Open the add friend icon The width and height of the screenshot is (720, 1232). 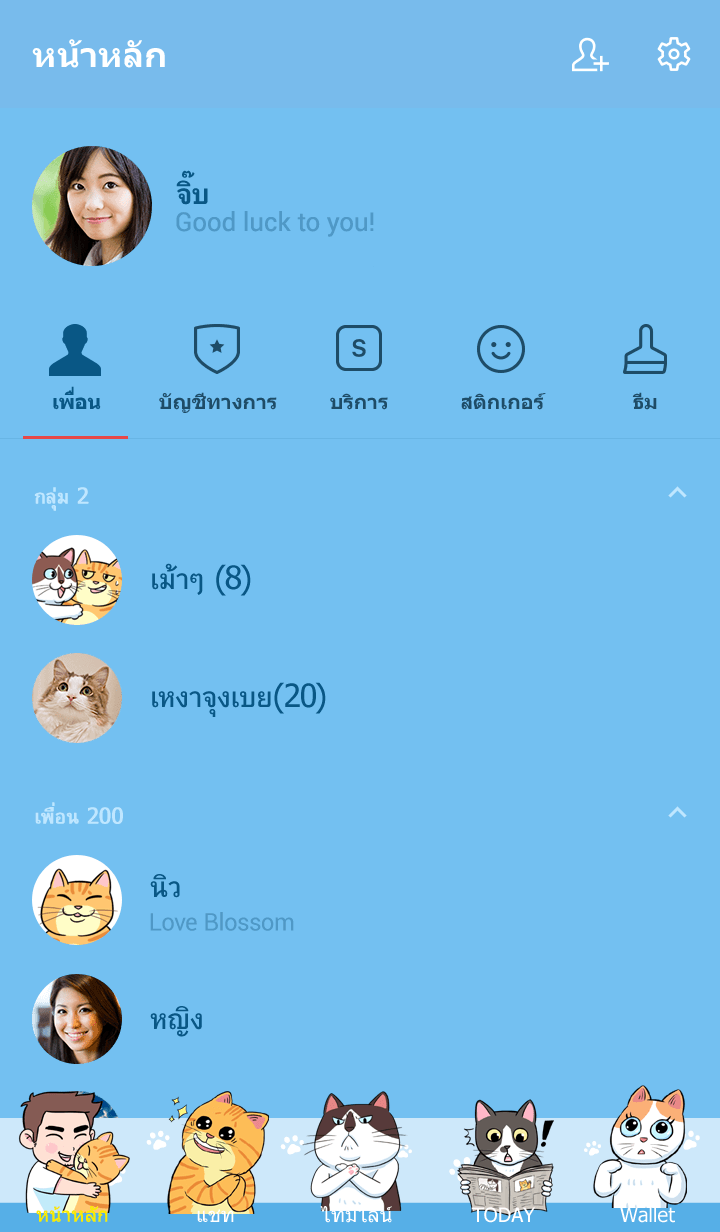(590, 55)
